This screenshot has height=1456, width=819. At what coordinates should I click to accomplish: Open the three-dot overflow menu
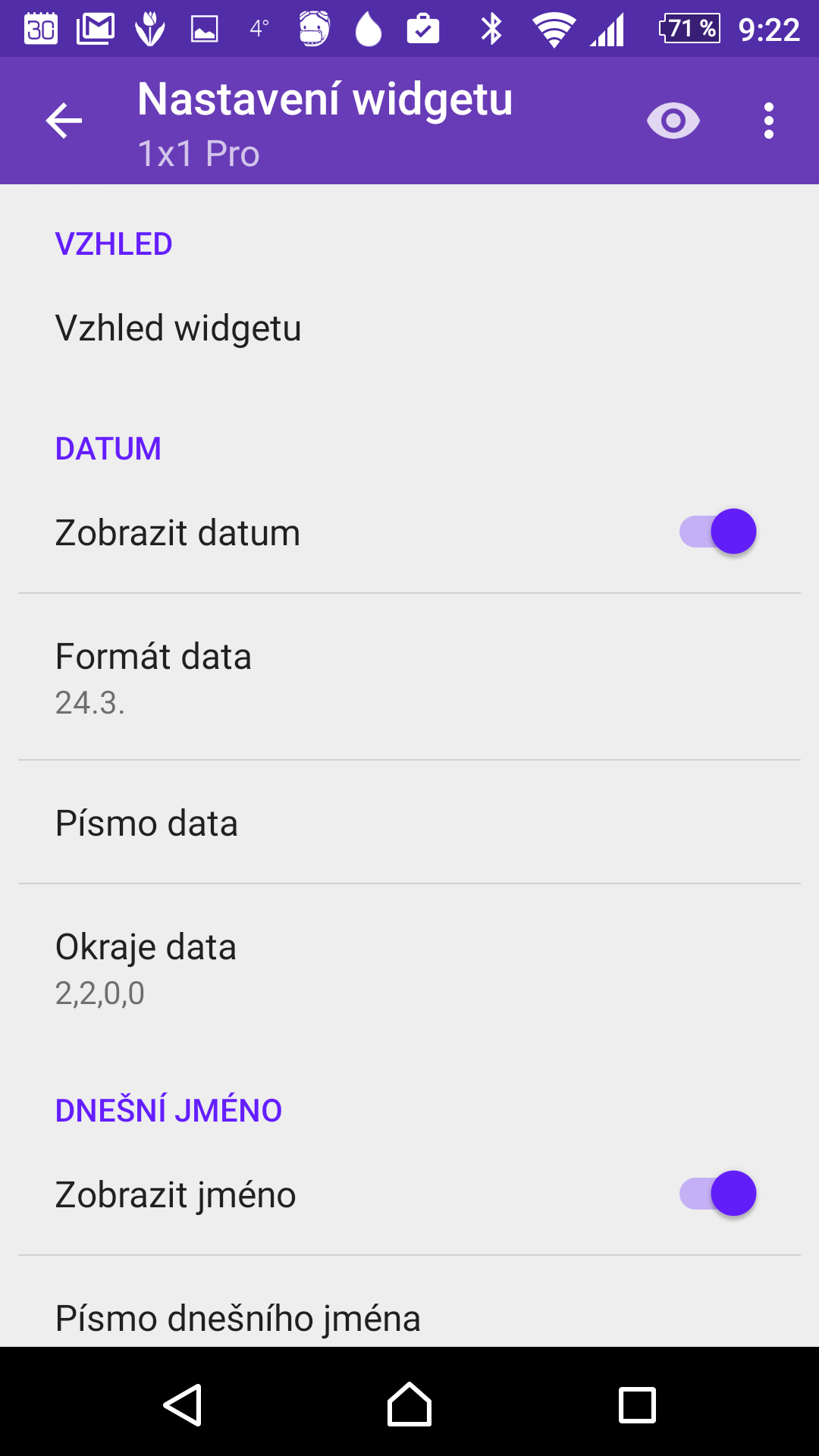click(769, 121)
